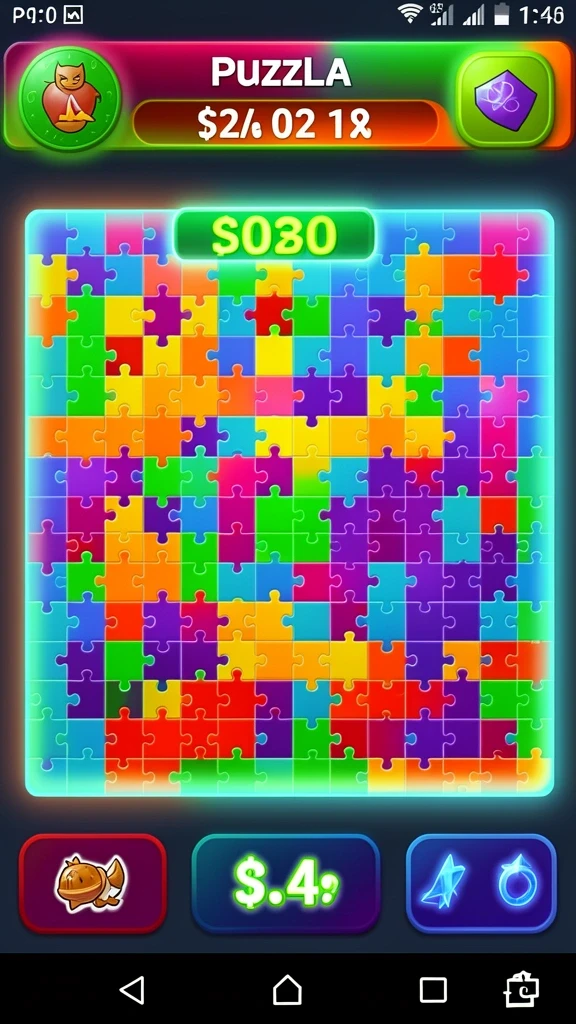Go to the home screen
The width and height of the screenshot is (576, 1024).
(287, 990)
